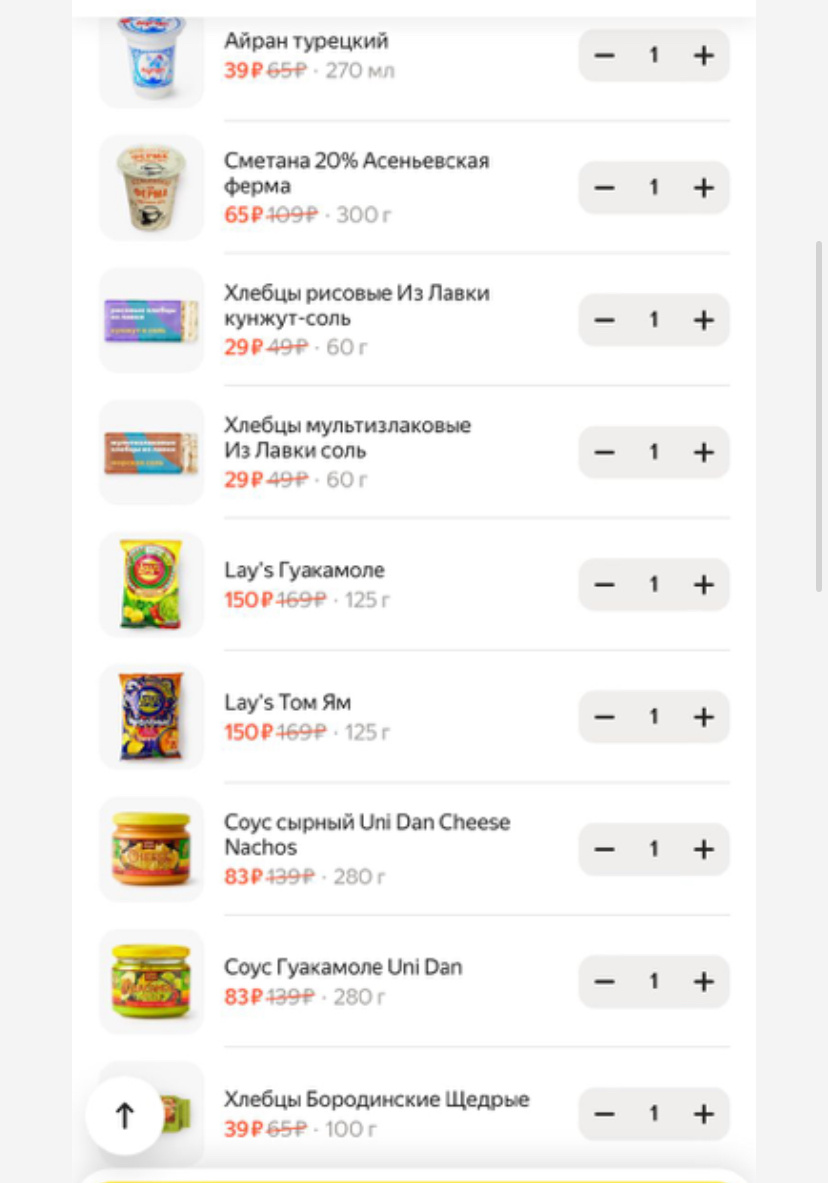The image size is (828, 1183).
Task: Increase quantity of Айран турецкий
Action: click(x=704, y=55)
